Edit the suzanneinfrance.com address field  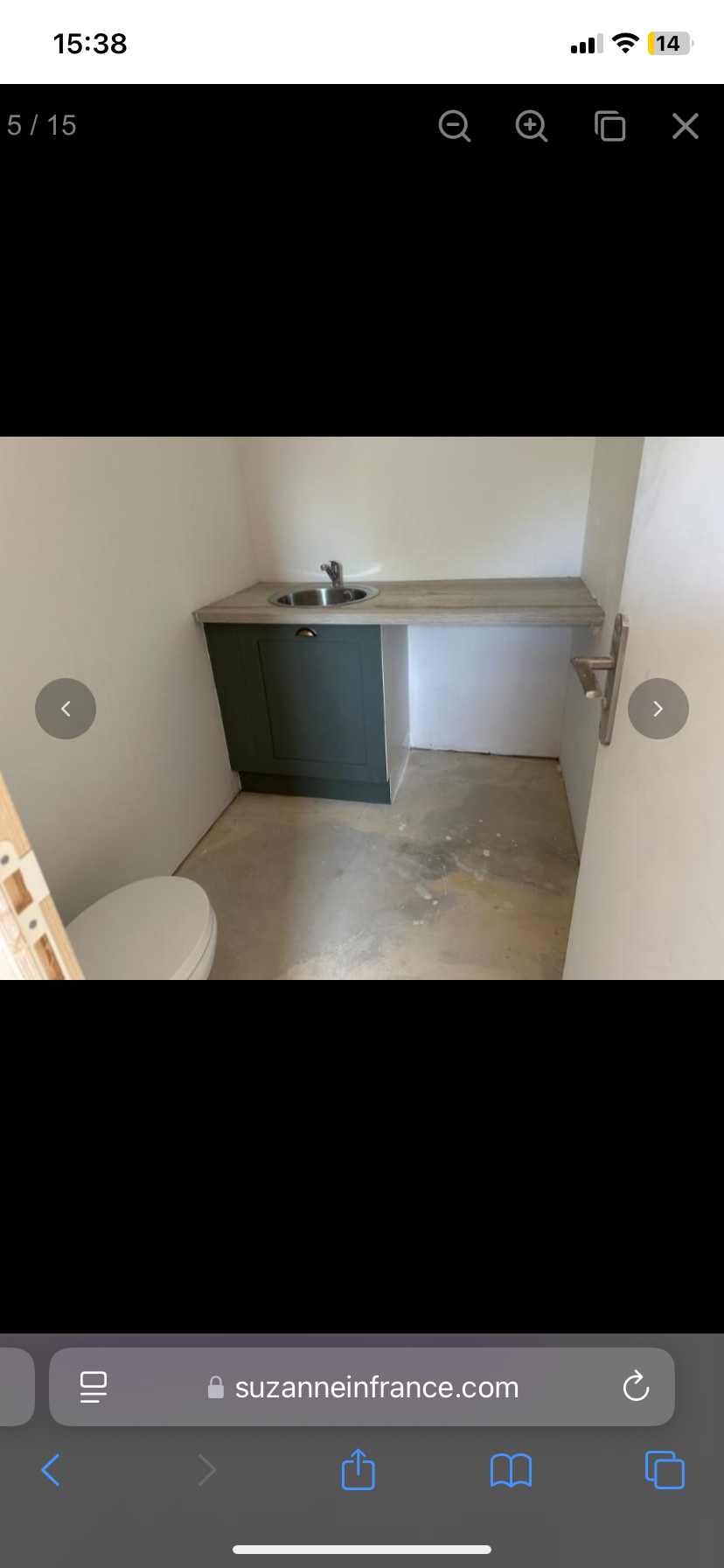(376, 1387)
